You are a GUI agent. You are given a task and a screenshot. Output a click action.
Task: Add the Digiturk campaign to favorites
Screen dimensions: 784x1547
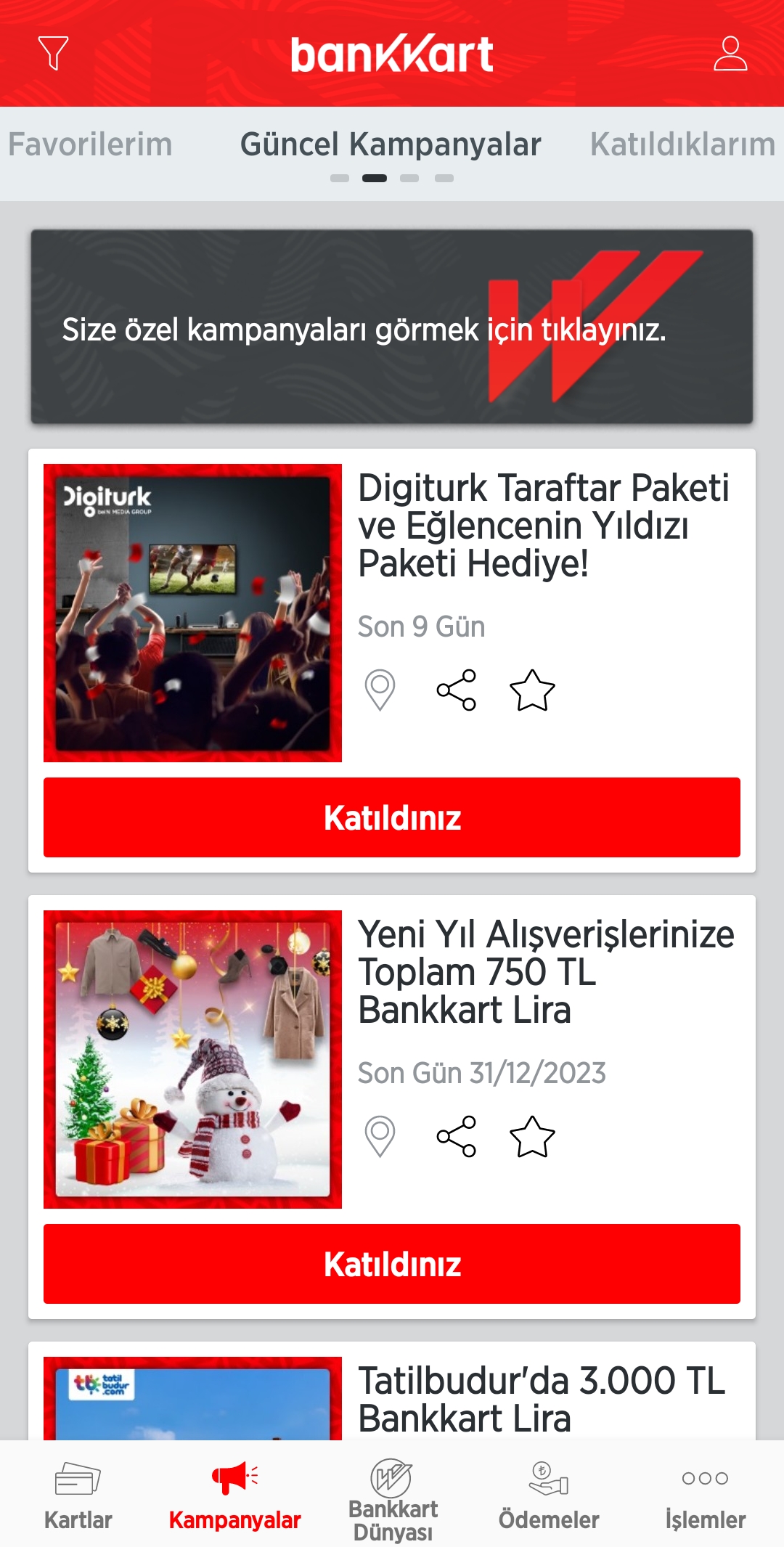coord(532,690)
